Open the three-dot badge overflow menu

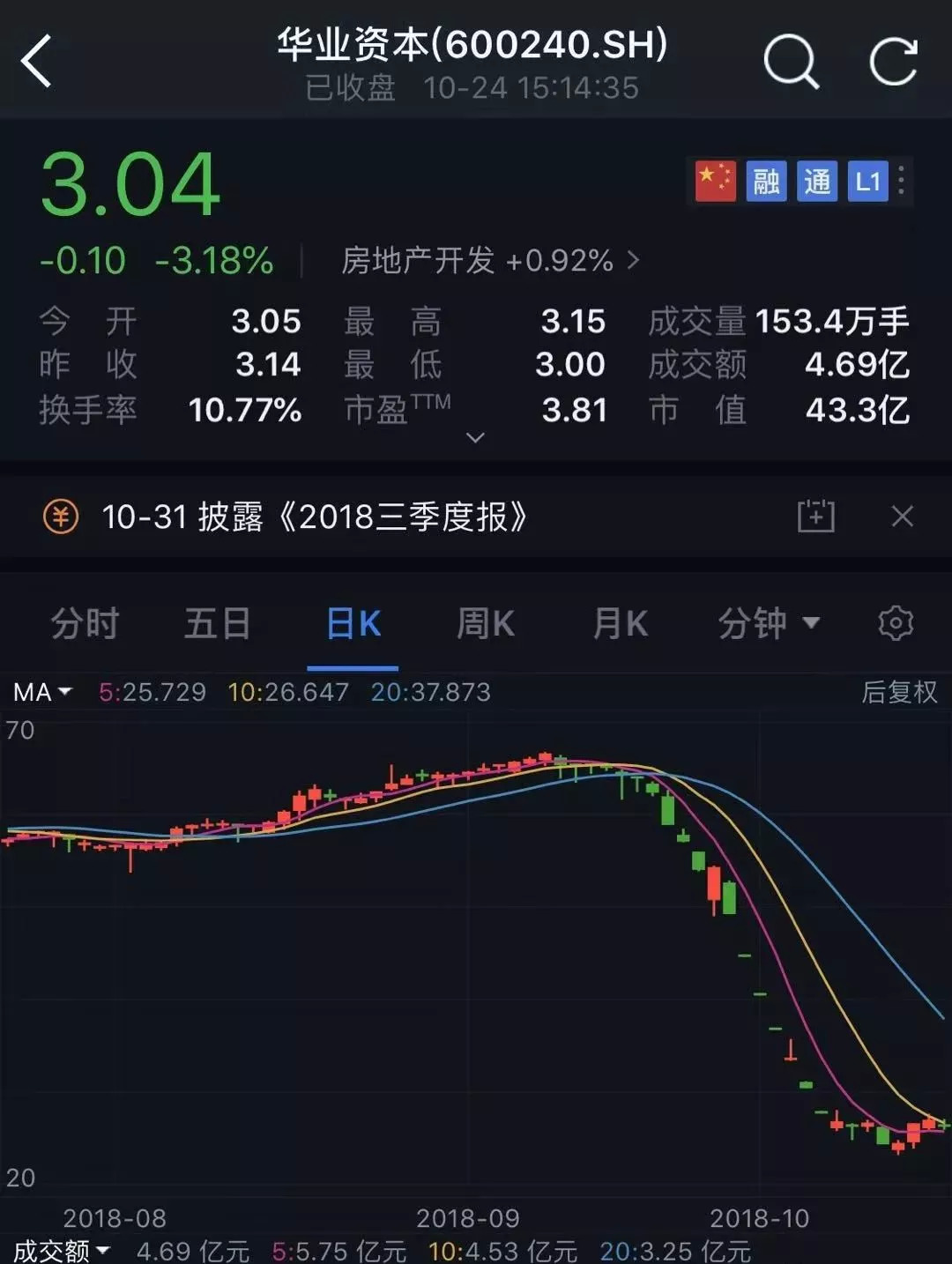(x=901, y=182)
